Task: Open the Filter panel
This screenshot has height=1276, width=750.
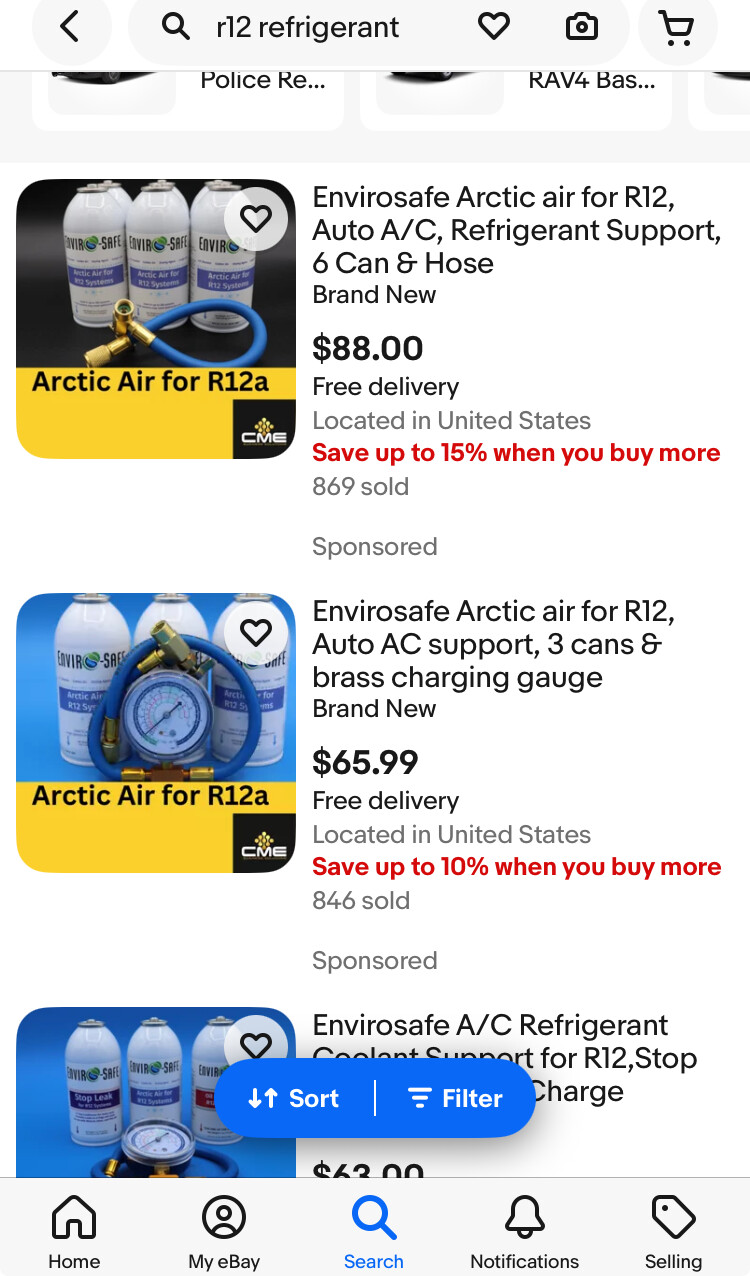Action: (x=455, y=1098)
